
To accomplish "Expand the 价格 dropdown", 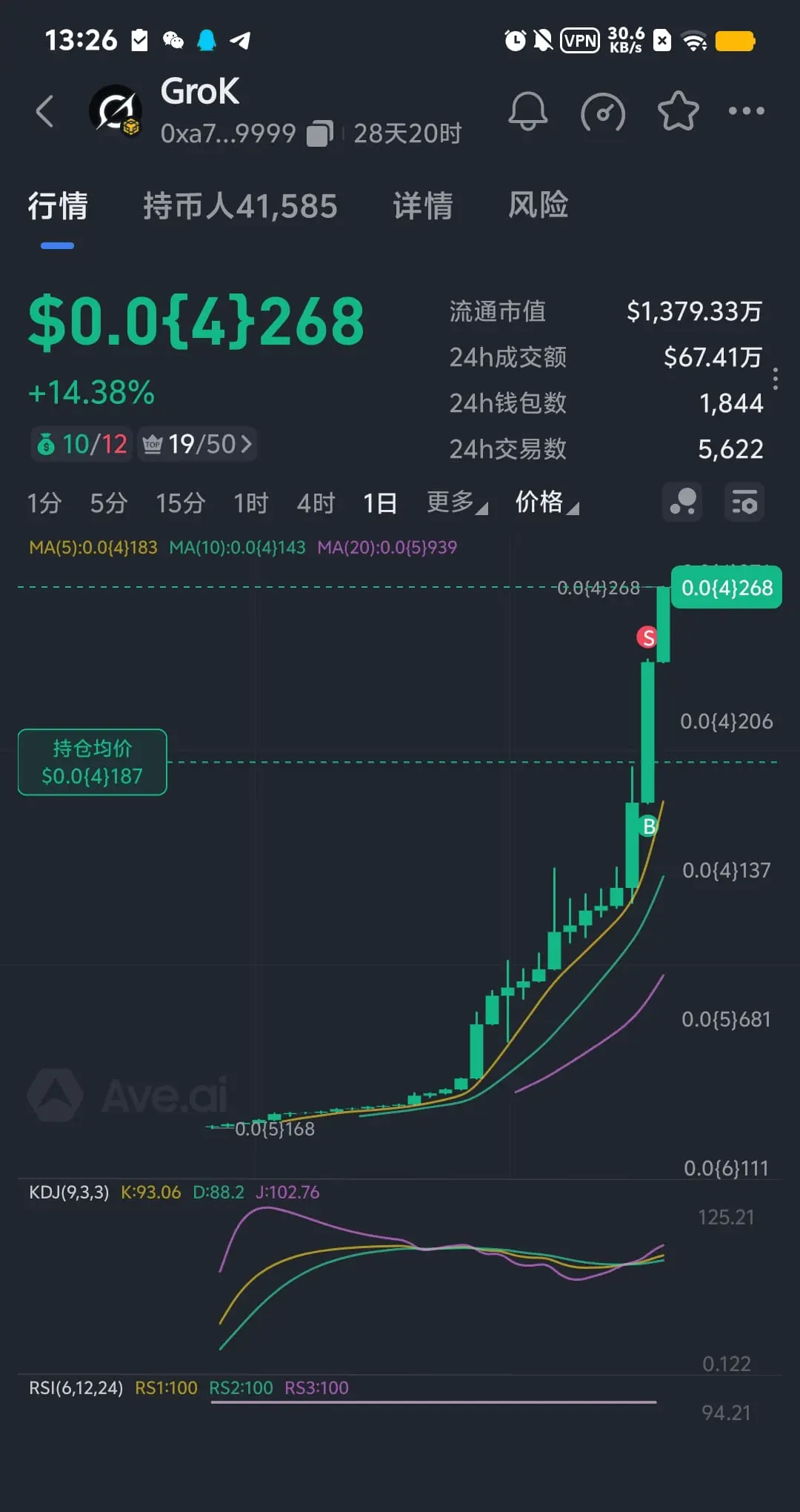I will click(x=547, y=503).
